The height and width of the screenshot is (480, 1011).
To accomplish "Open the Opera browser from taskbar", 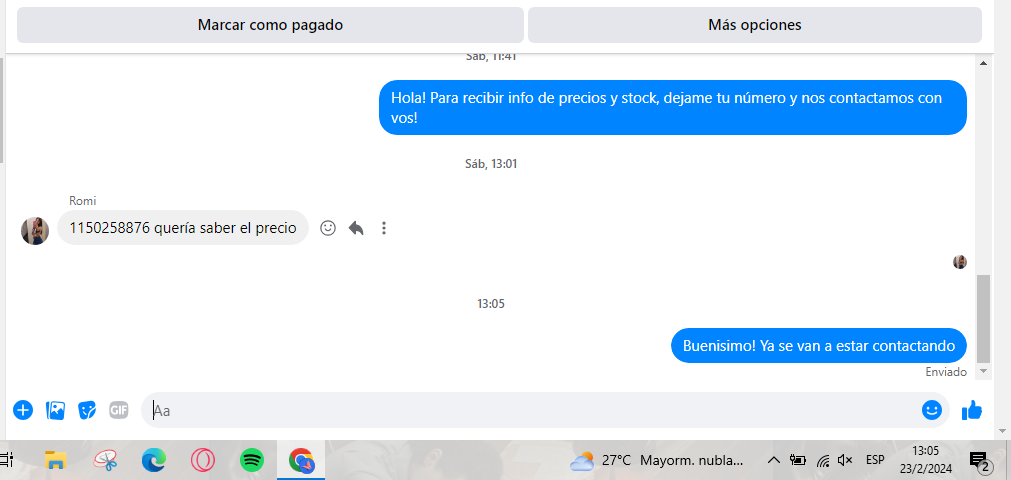I will 203,460.
